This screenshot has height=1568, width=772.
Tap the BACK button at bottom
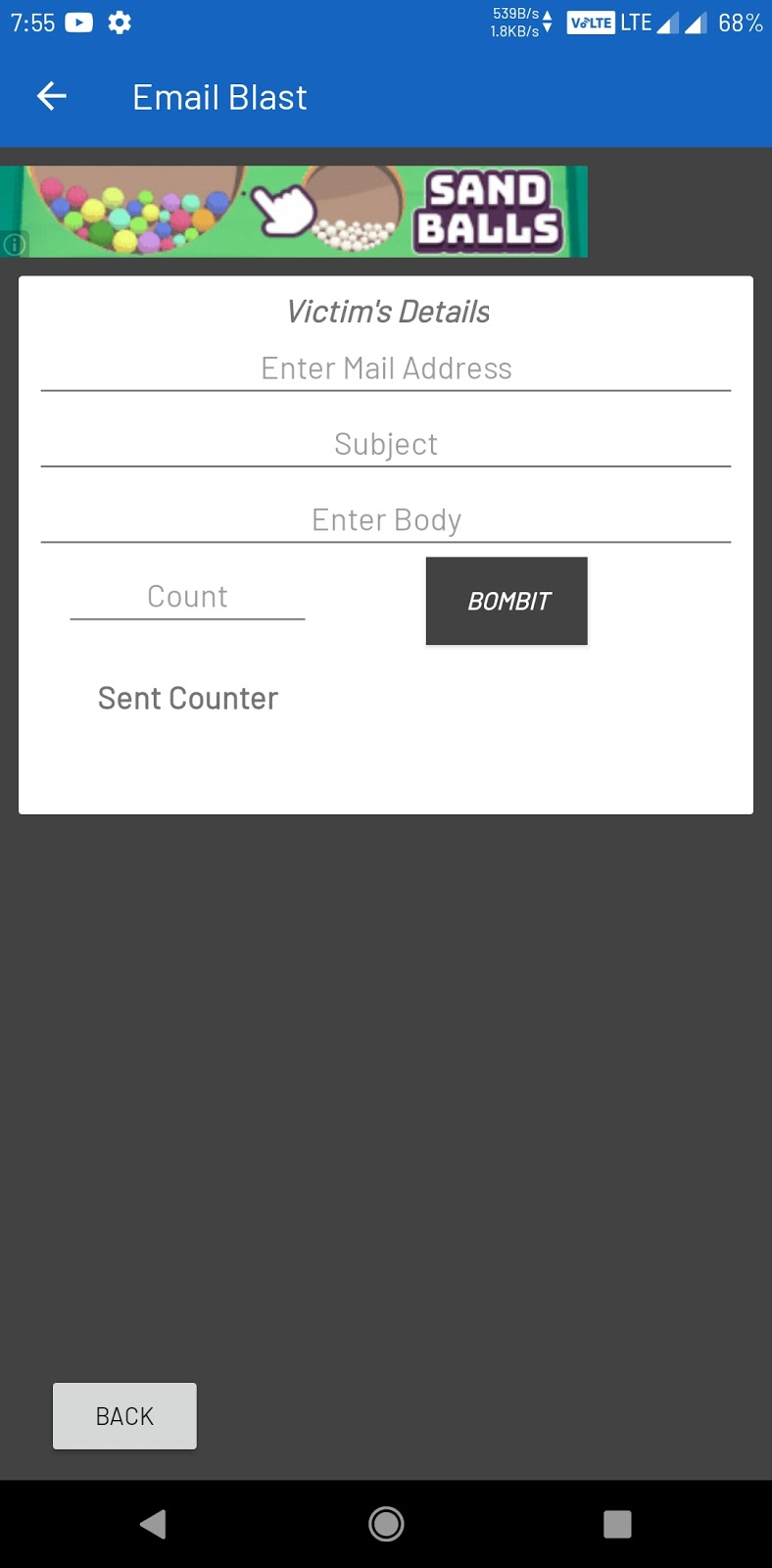click(124, 1415)
